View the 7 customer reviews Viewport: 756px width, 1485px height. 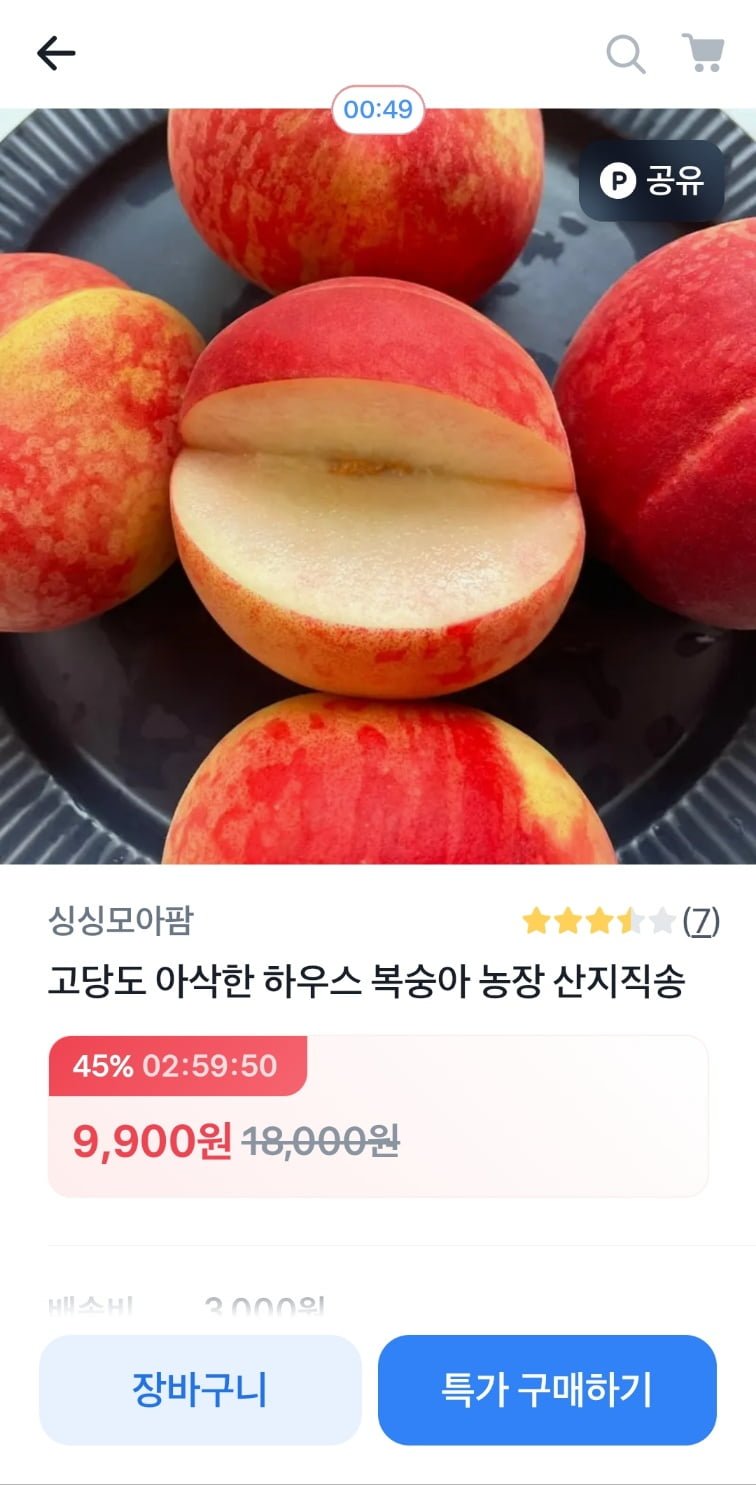click(701, 921)
